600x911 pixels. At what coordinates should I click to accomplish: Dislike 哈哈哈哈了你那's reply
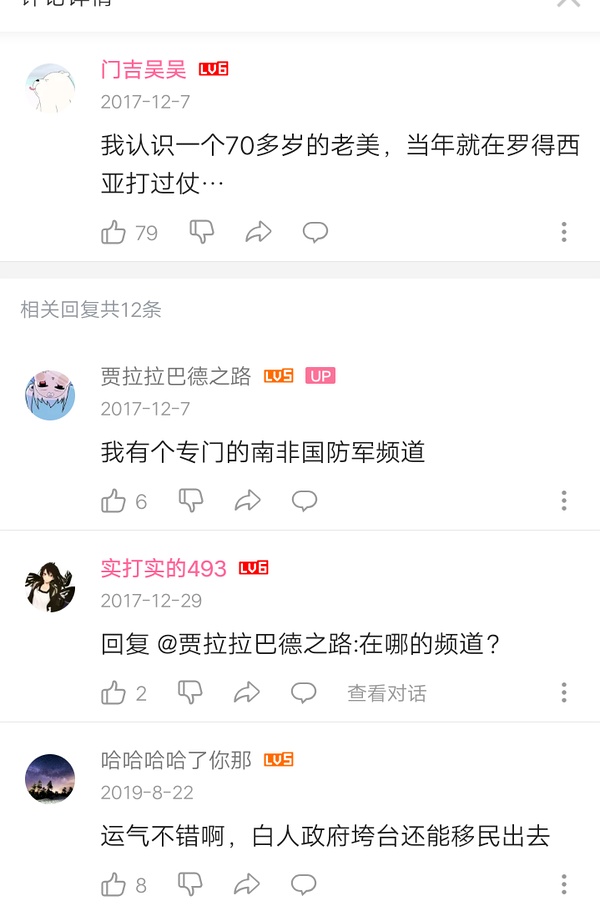[x=190, y=885]
